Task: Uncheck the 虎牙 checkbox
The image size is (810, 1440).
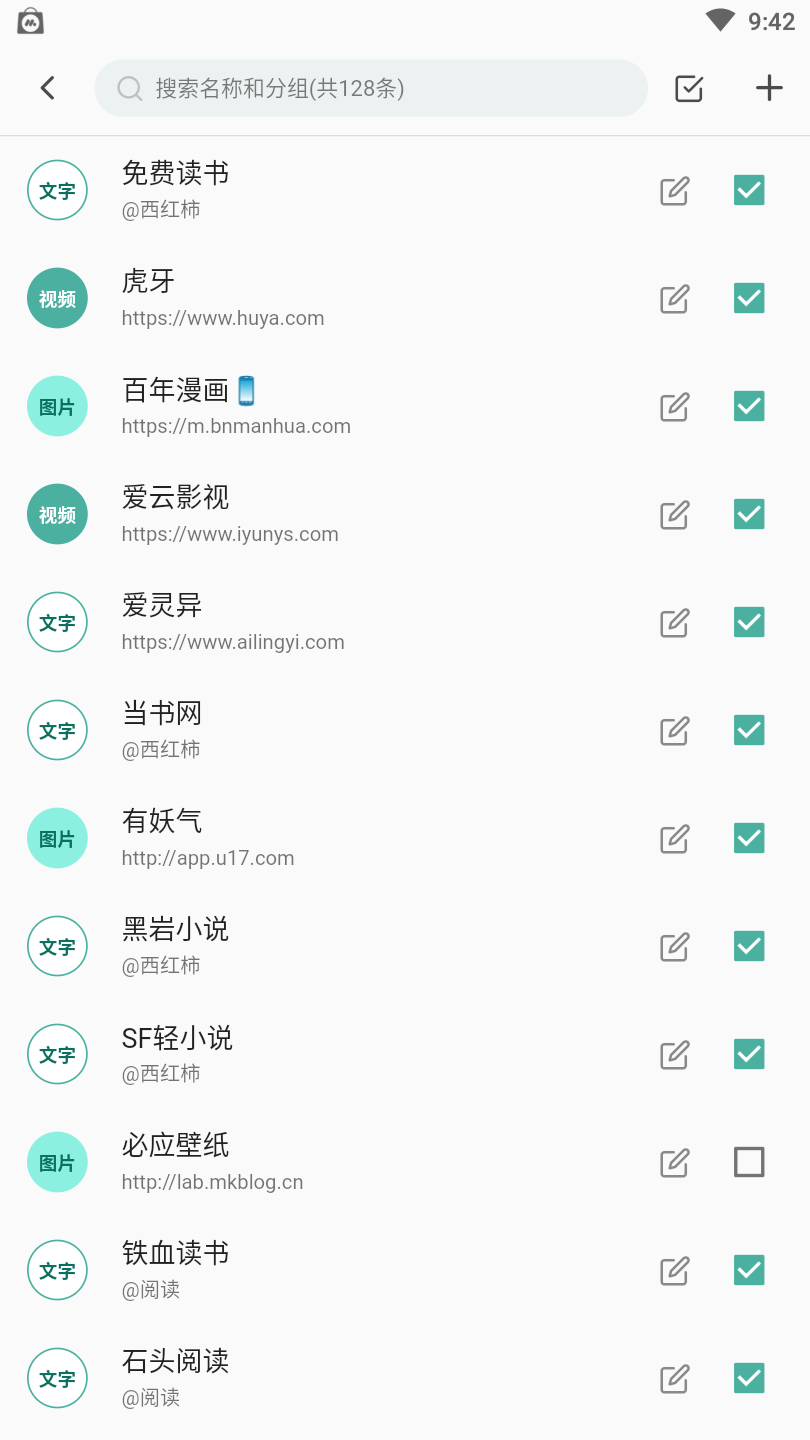Action: coord(749,298)
